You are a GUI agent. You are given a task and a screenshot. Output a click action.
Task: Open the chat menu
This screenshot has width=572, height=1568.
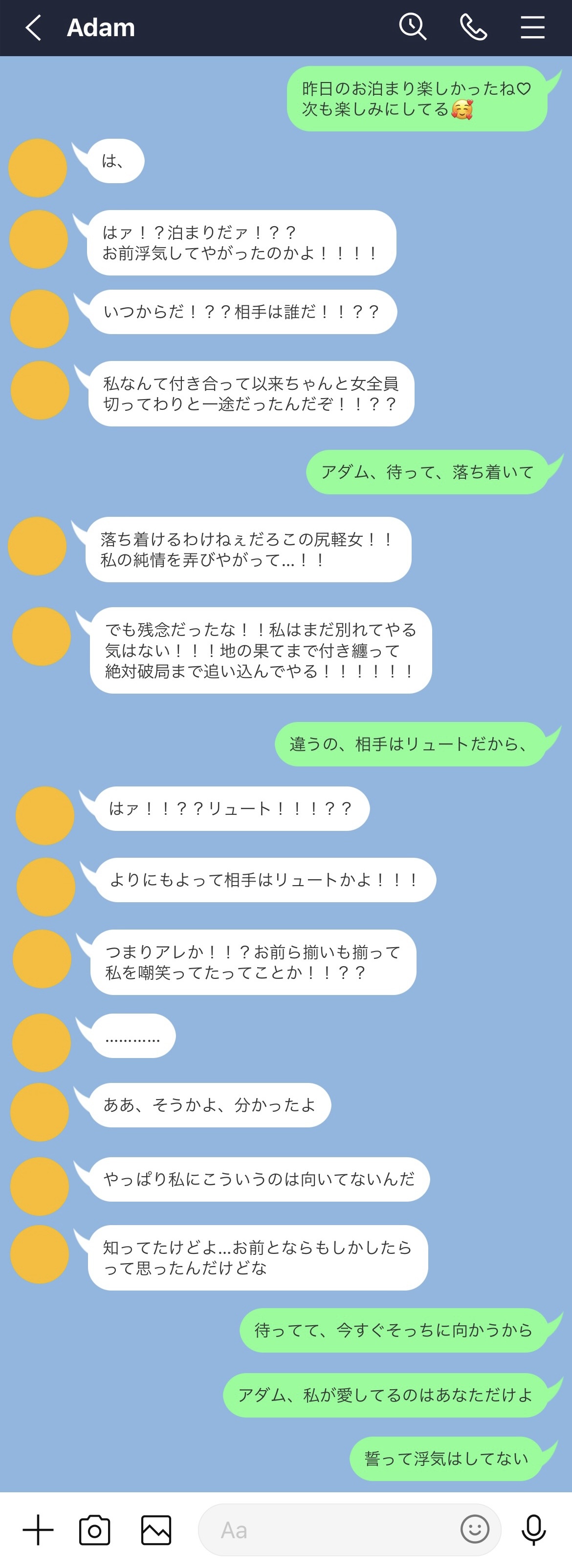tap(532, 27)
